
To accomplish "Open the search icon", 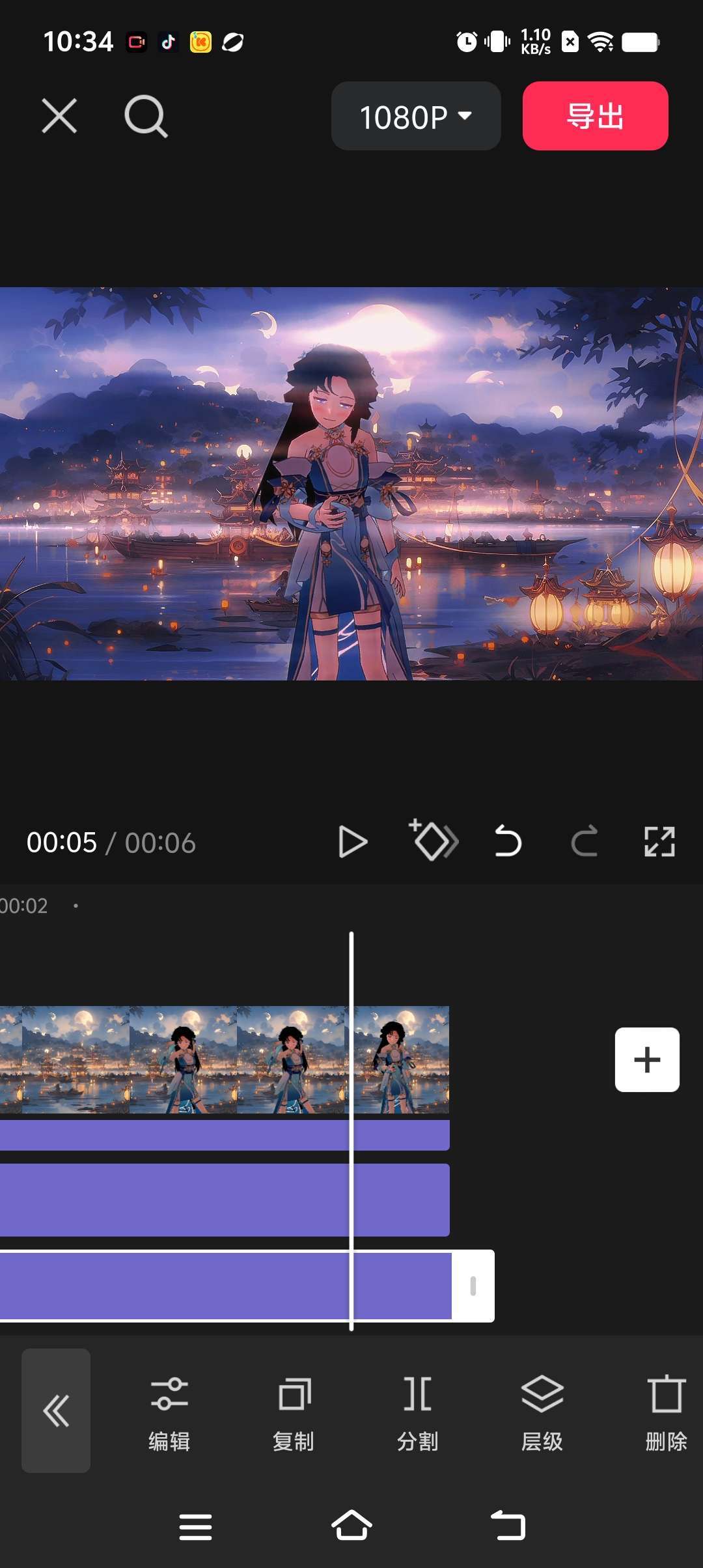I will 146,116.
